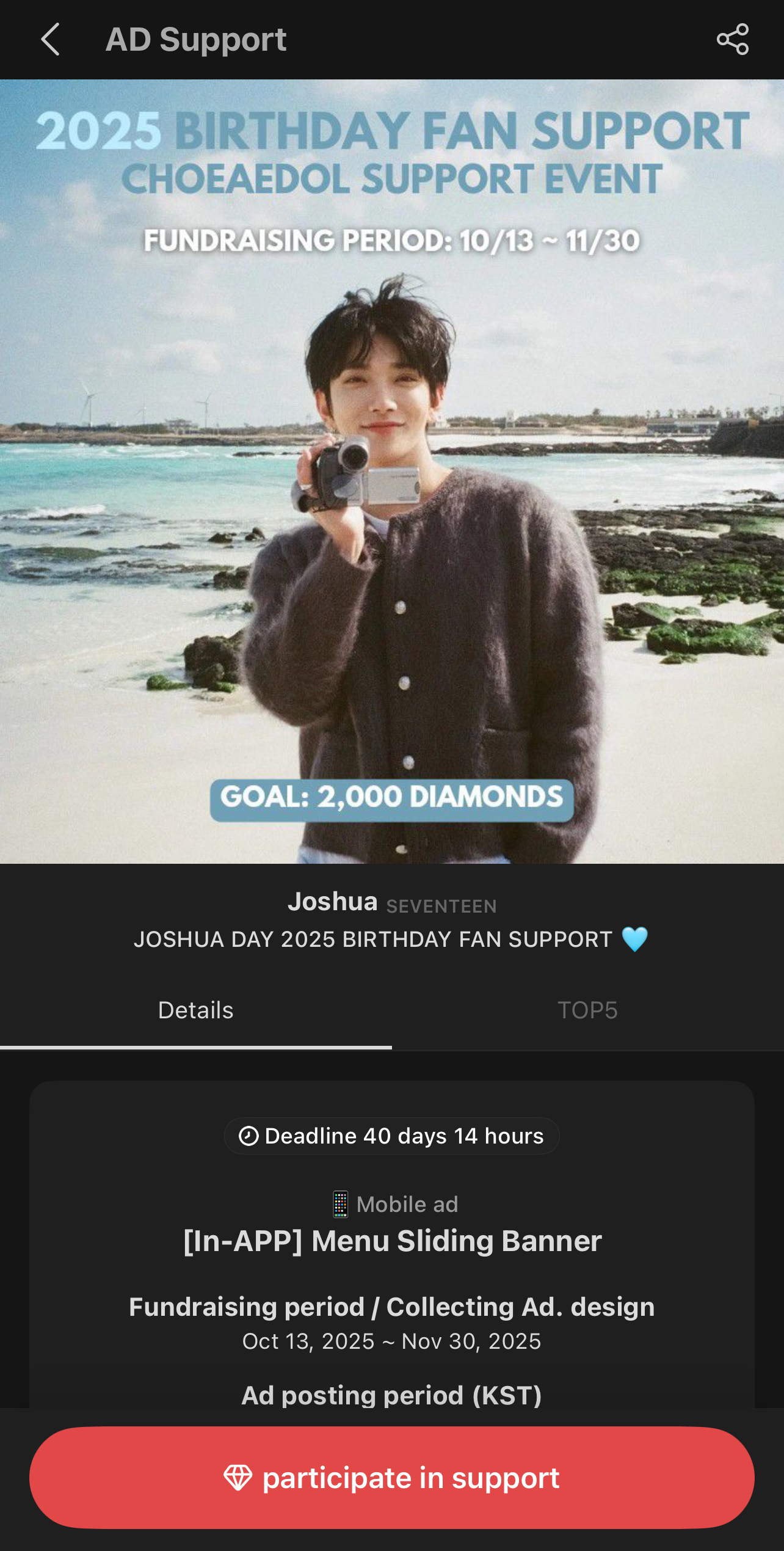Click the clock icon on the deadline badge
The width and height of the screenshot is (784, 1551).
pyautogui.click(x=250, y=1136)
